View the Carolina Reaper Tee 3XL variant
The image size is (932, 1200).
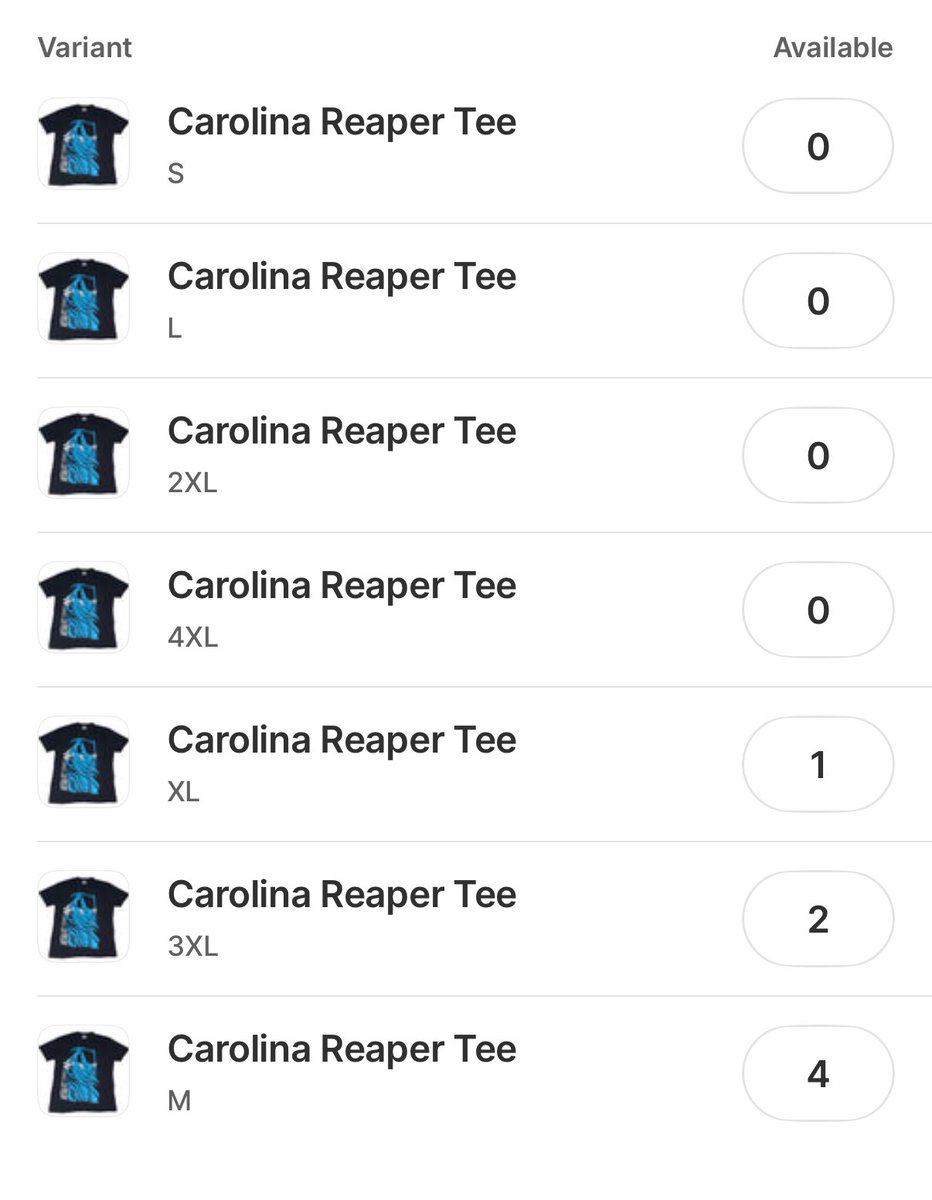341,895
